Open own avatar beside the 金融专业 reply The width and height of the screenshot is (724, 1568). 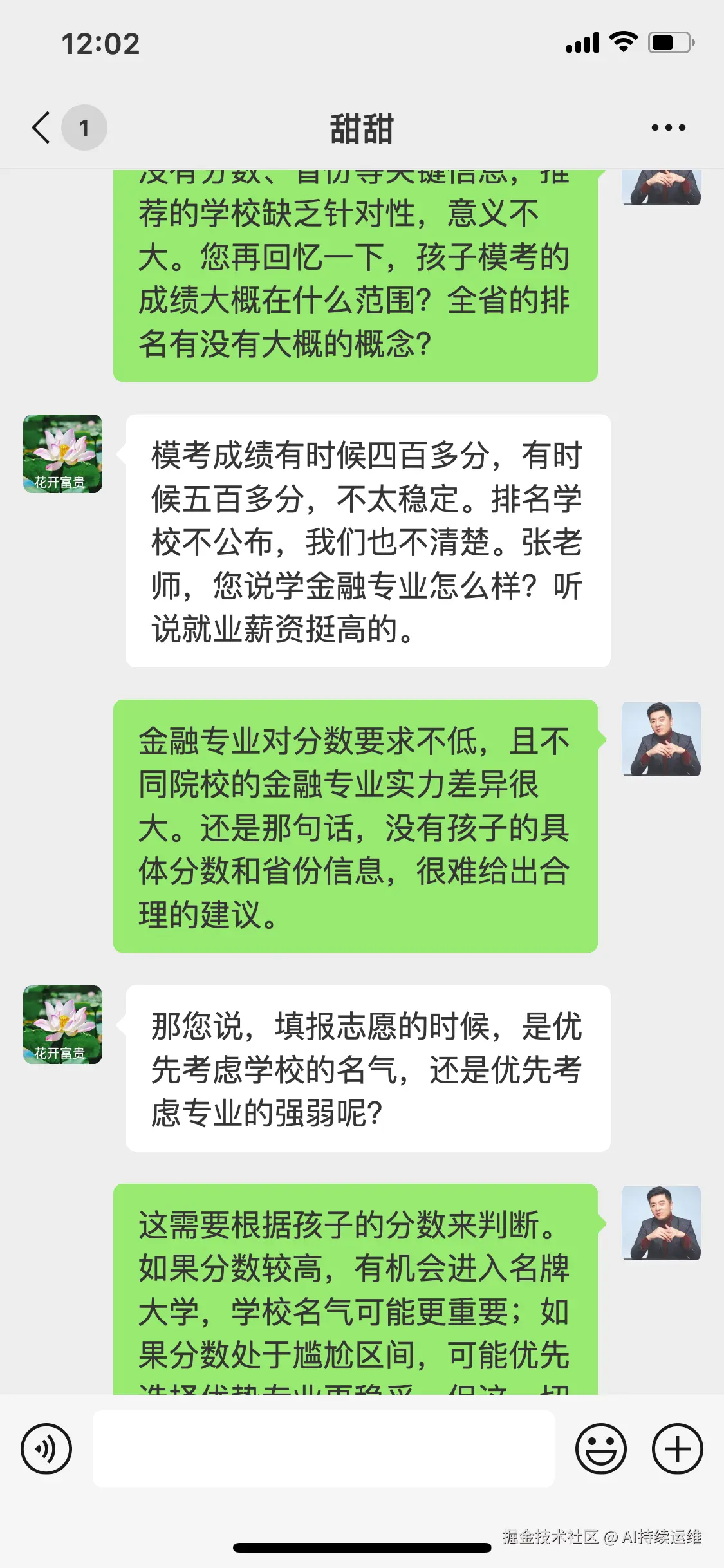click(661, 739)
